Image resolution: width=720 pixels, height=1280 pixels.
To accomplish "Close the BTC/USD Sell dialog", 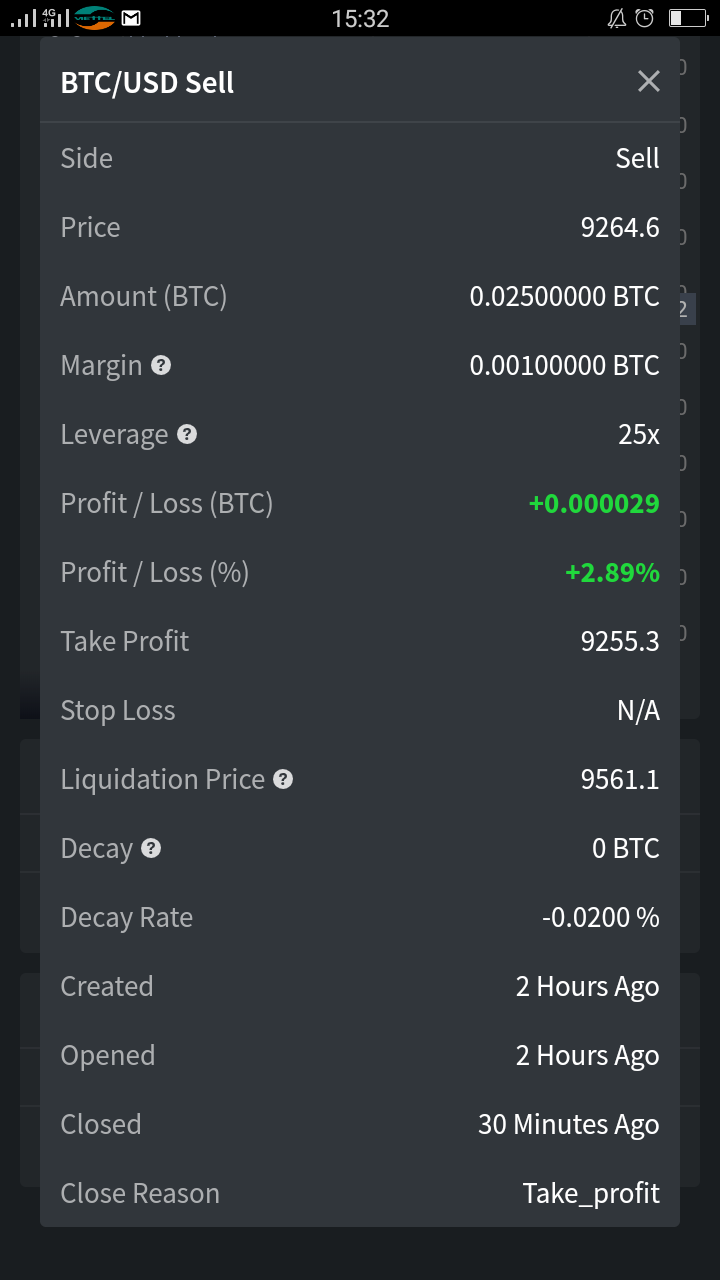I will coord(649,82).
